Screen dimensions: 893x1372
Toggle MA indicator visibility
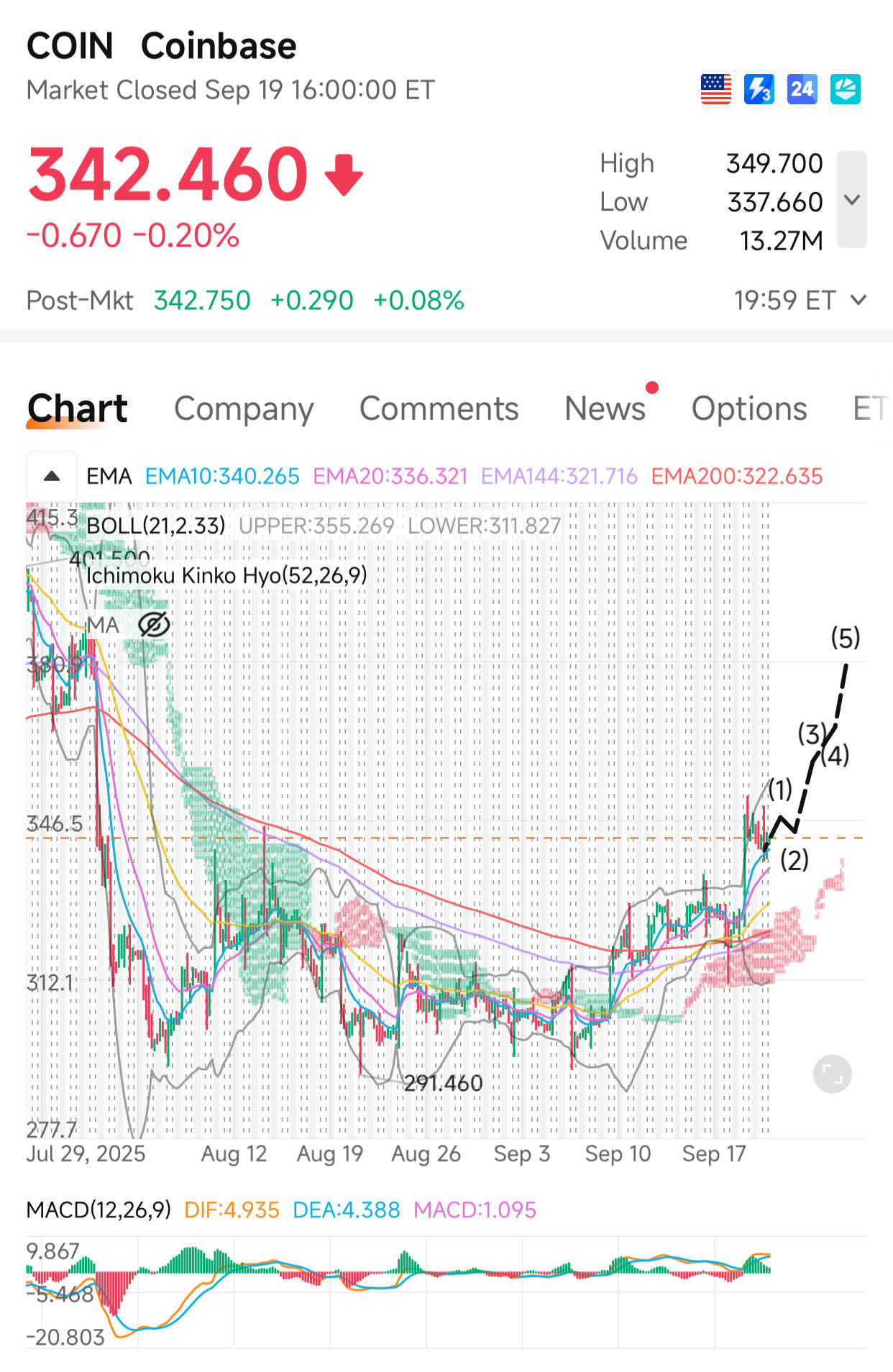coord(153,625)
